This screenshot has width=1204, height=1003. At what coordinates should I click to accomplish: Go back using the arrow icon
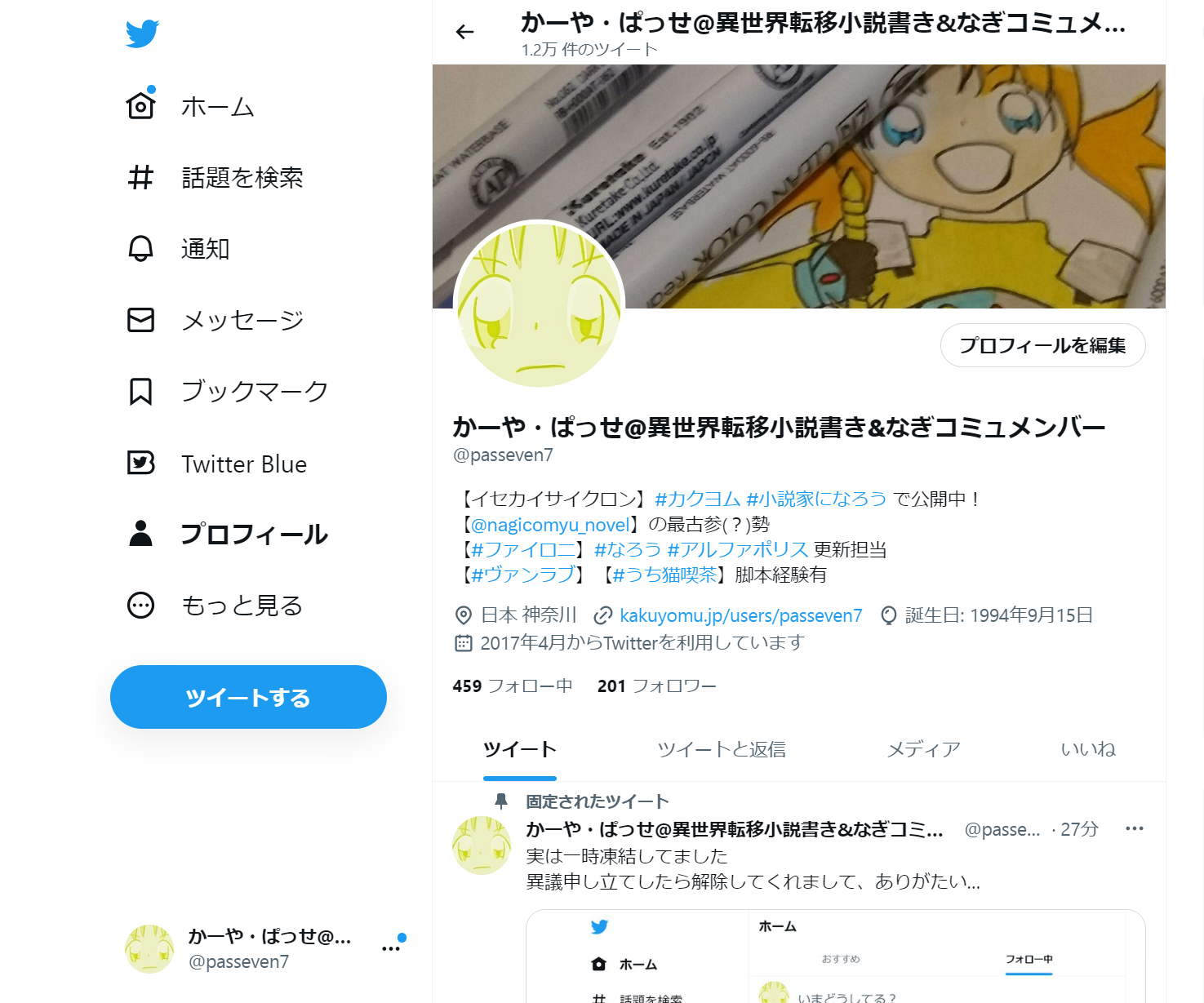(x=464, y=32)
